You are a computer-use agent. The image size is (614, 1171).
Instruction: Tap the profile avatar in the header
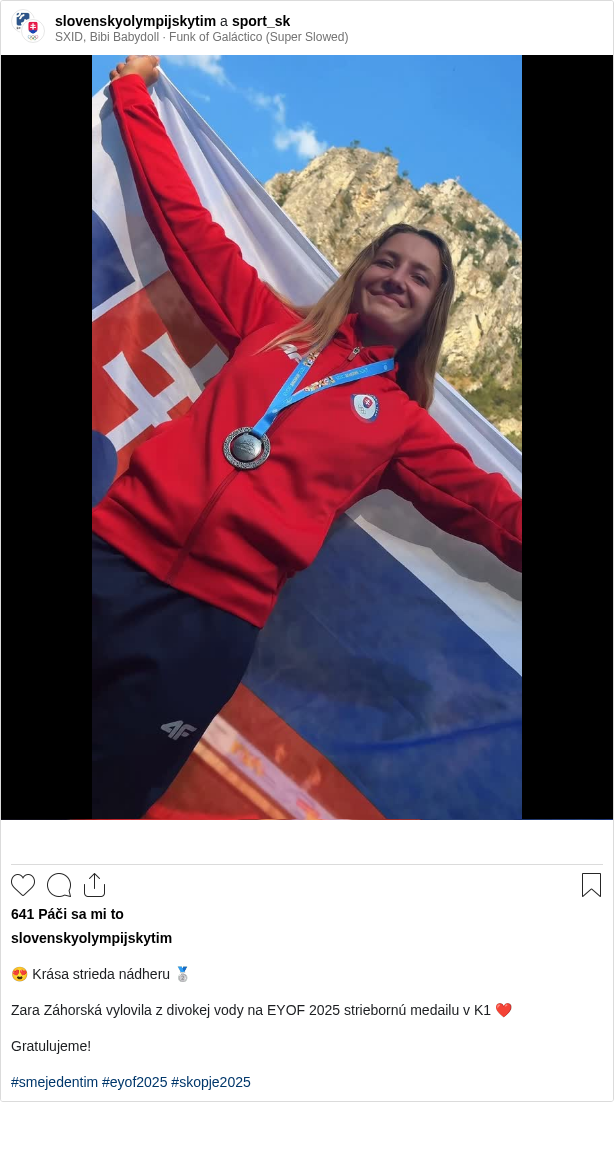click(x=28, y=27)
